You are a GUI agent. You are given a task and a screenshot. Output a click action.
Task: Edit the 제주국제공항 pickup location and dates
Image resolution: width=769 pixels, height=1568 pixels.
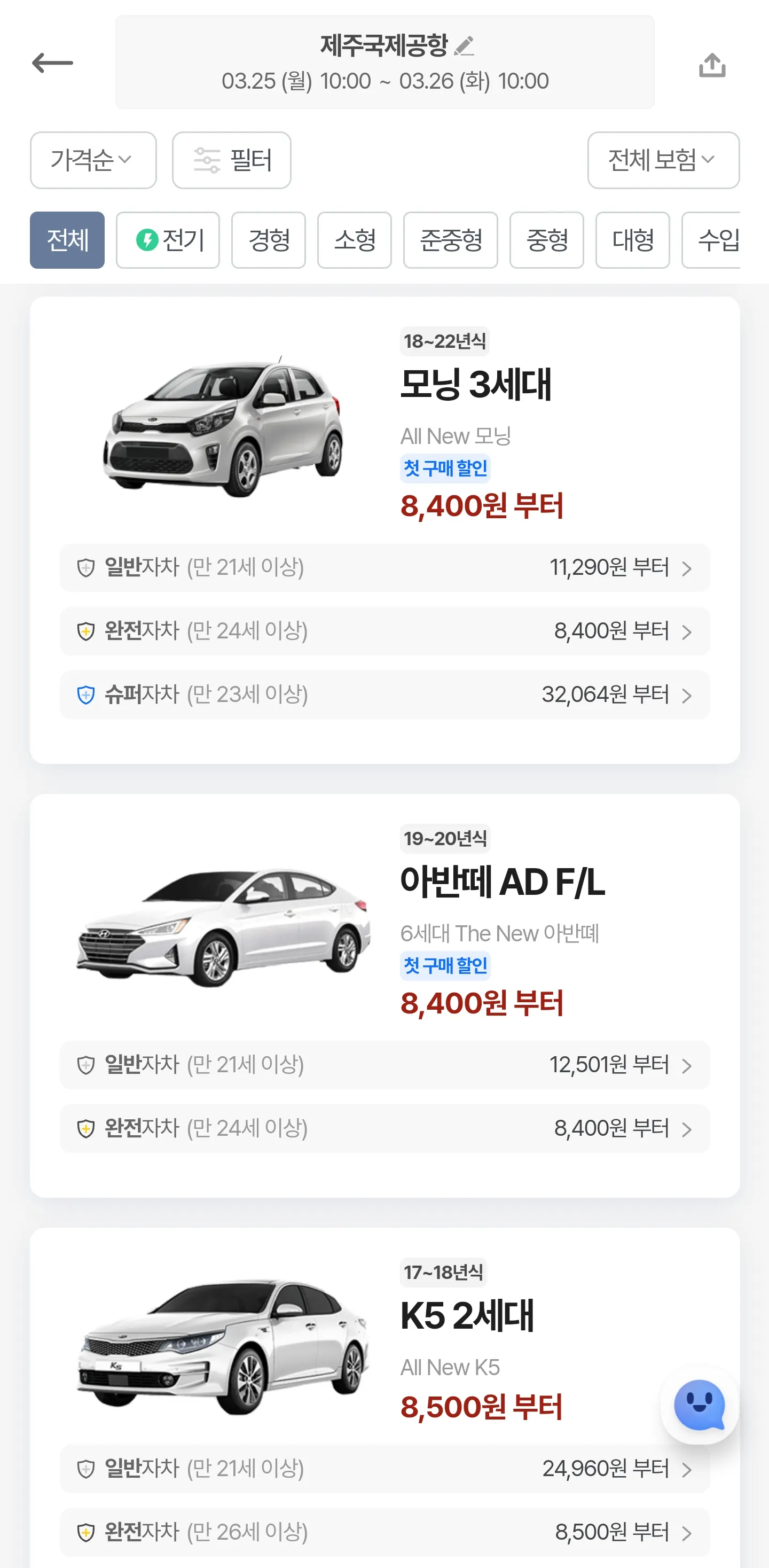[x=384, y=62]
